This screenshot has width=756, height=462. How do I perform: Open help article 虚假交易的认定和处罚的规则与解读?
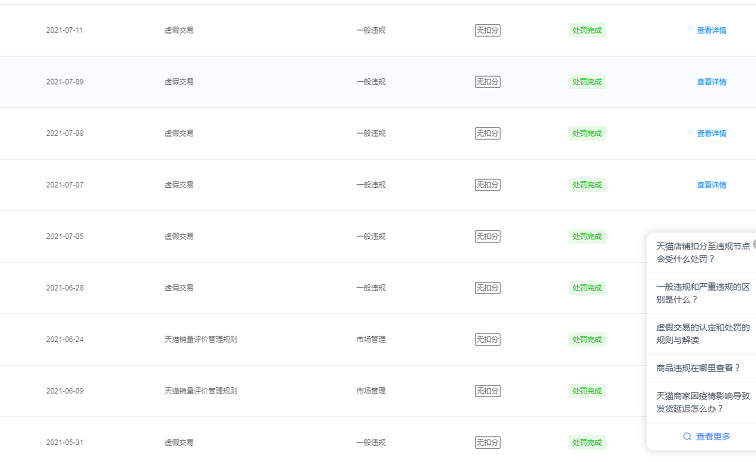click(702, 333)
